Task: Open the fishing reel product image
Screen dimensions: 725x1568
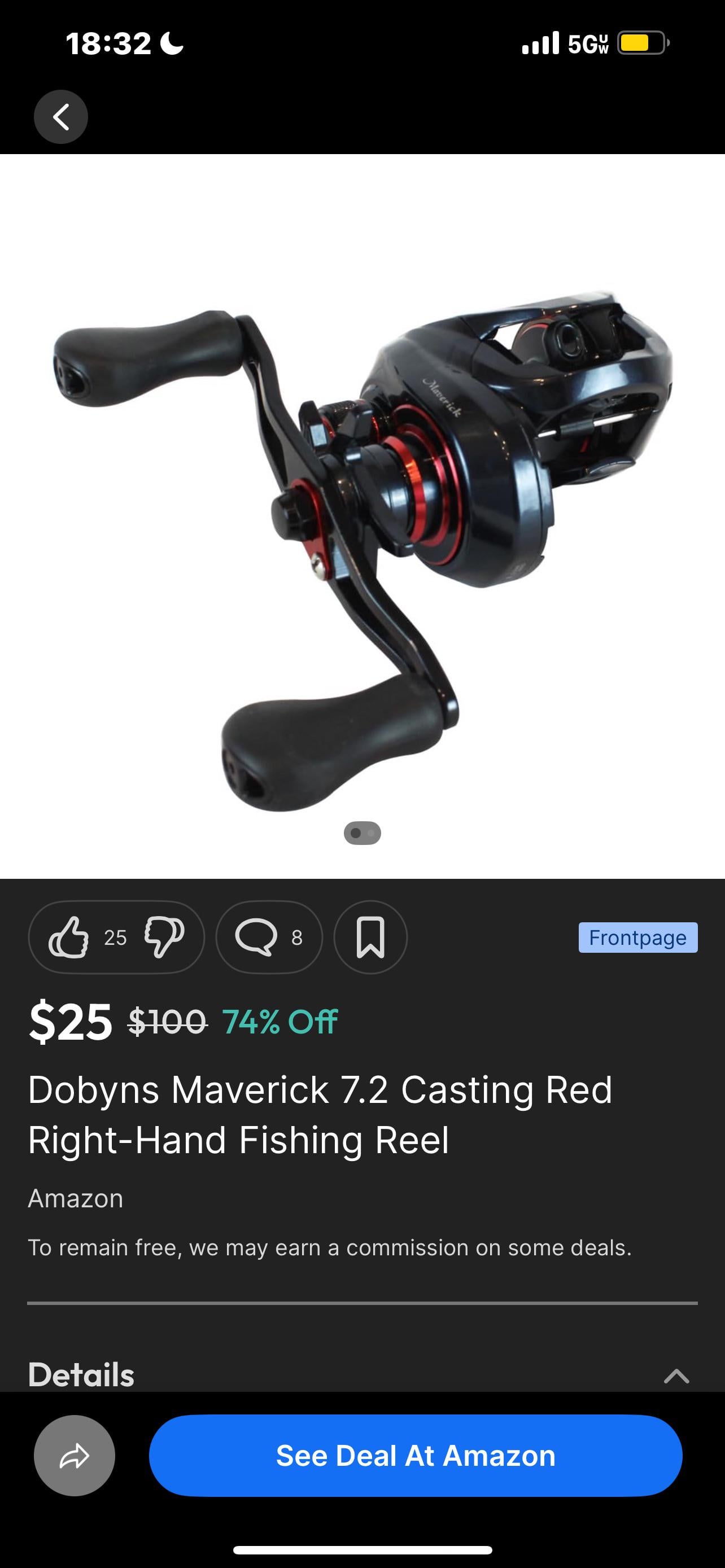Action: (363, 518)
